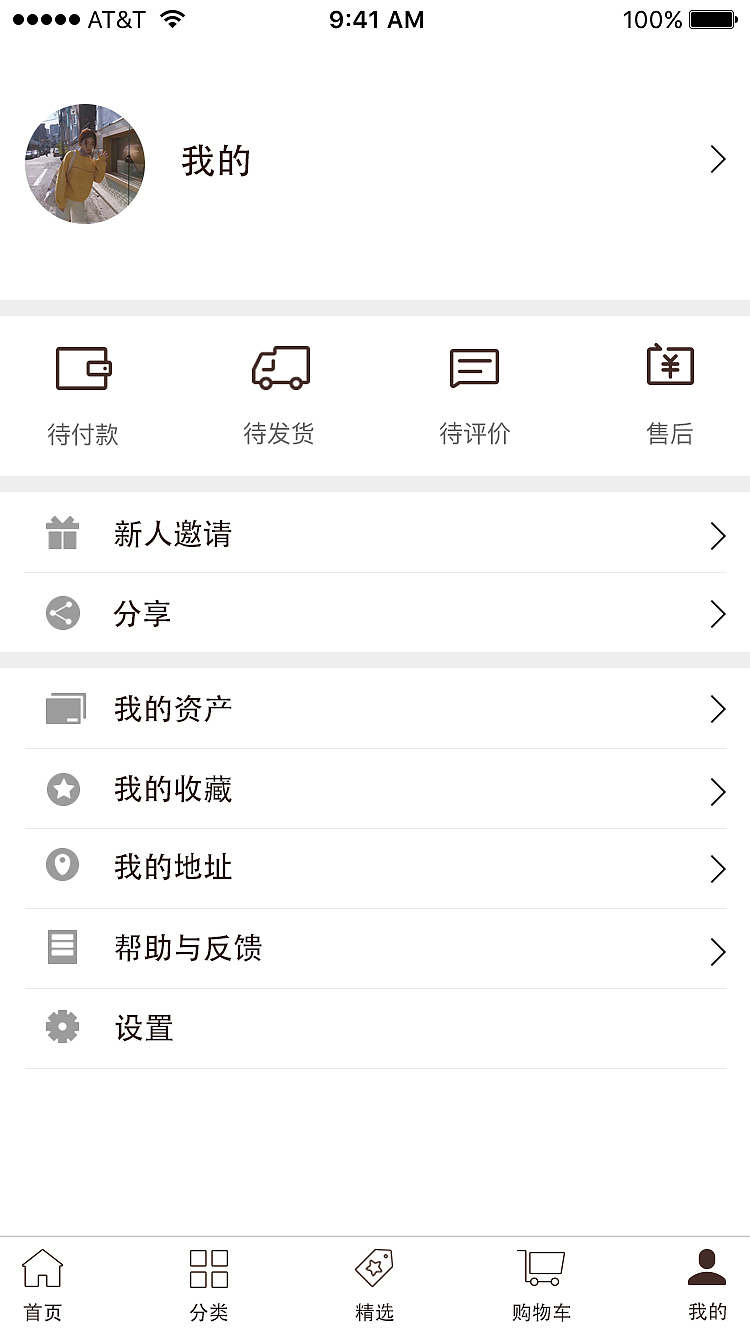750x1334 pixels.
Task: Click the gift icon beside 新人邀请
Action: pos(63,534)
